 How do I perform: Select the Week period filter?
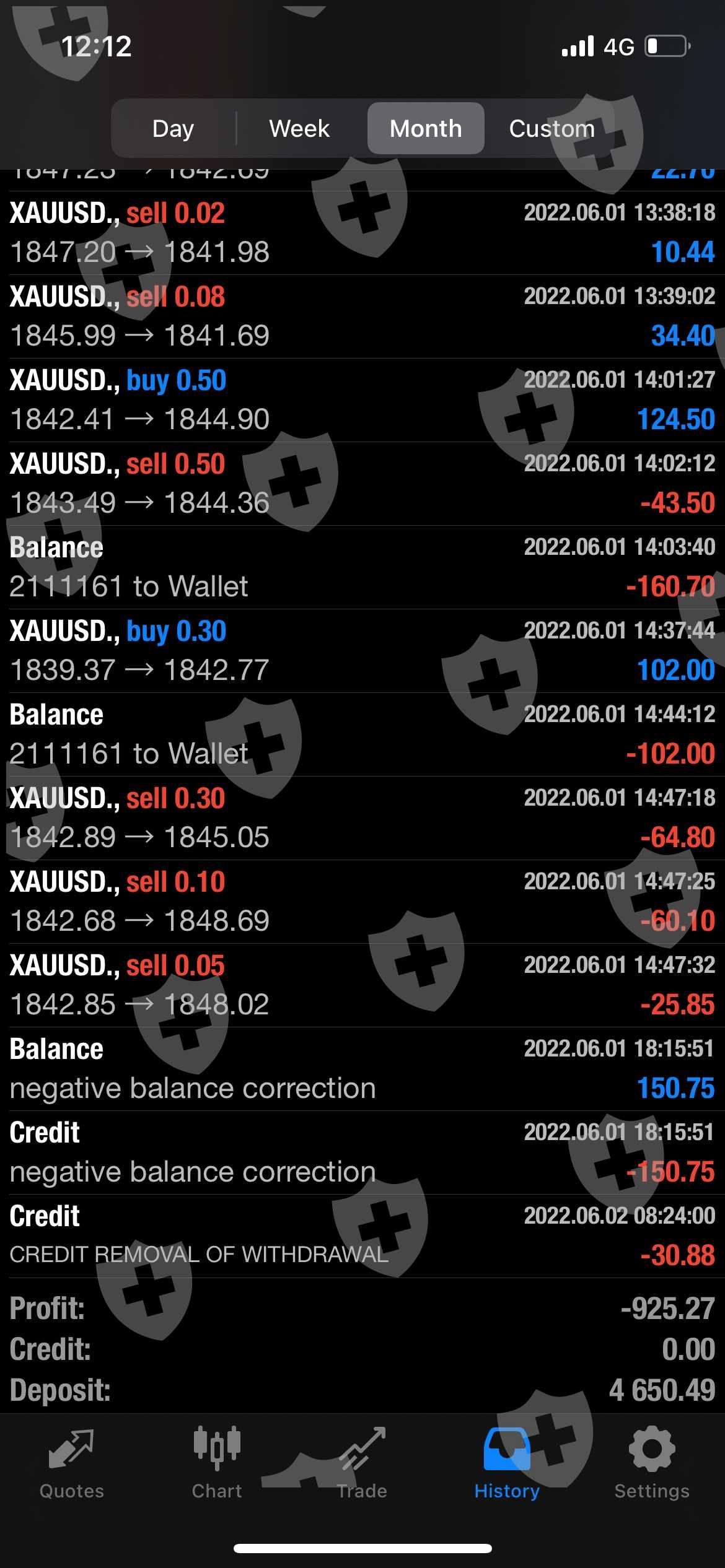[x=299, y=129]
